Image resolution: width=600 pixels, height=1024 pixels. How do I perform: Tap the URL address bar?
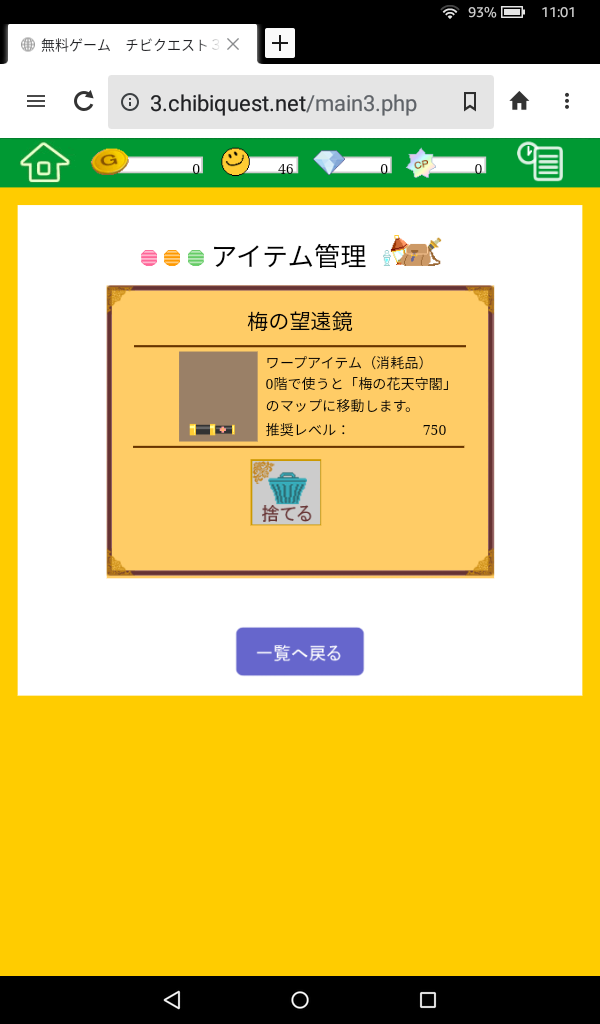point(290,102)
